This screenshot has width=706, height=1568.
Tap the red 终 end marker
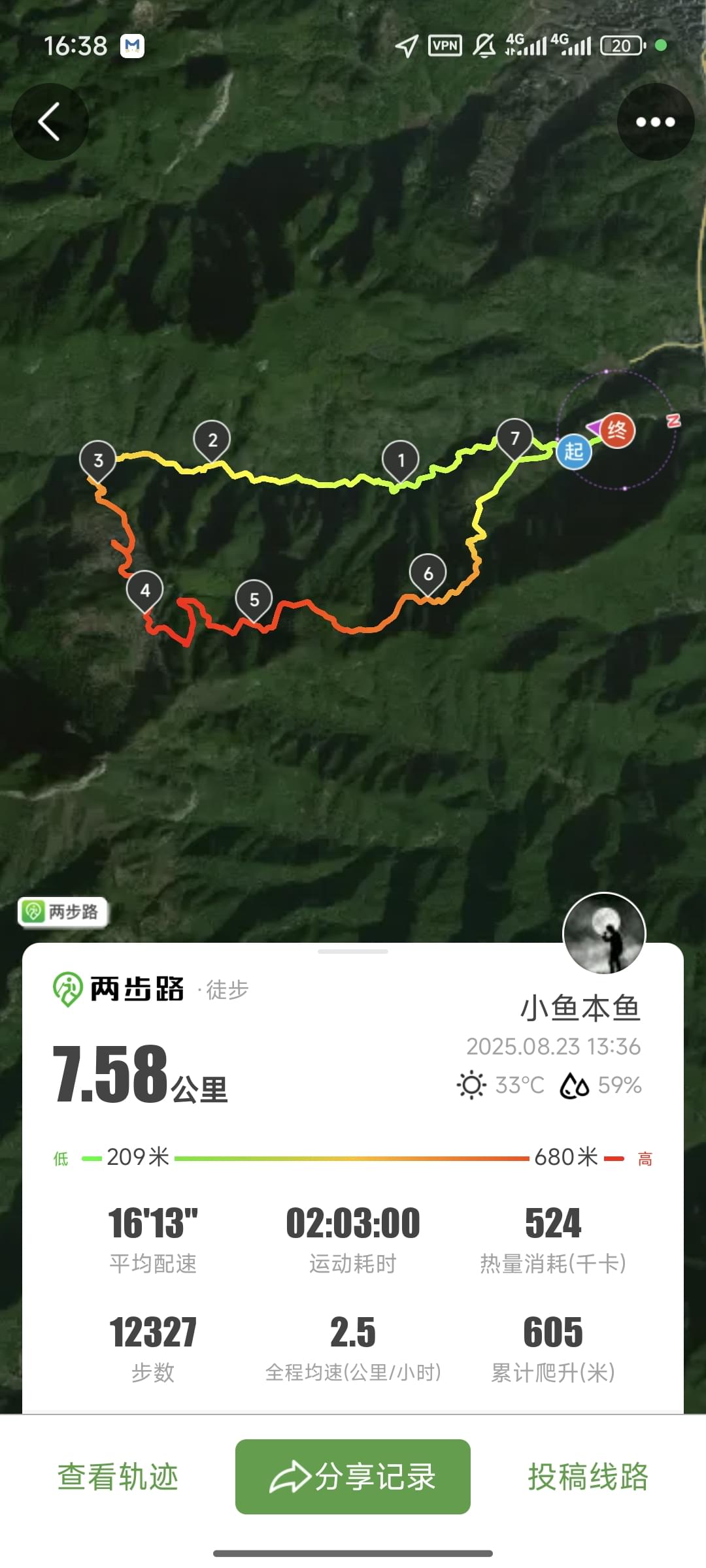[617, 431]
